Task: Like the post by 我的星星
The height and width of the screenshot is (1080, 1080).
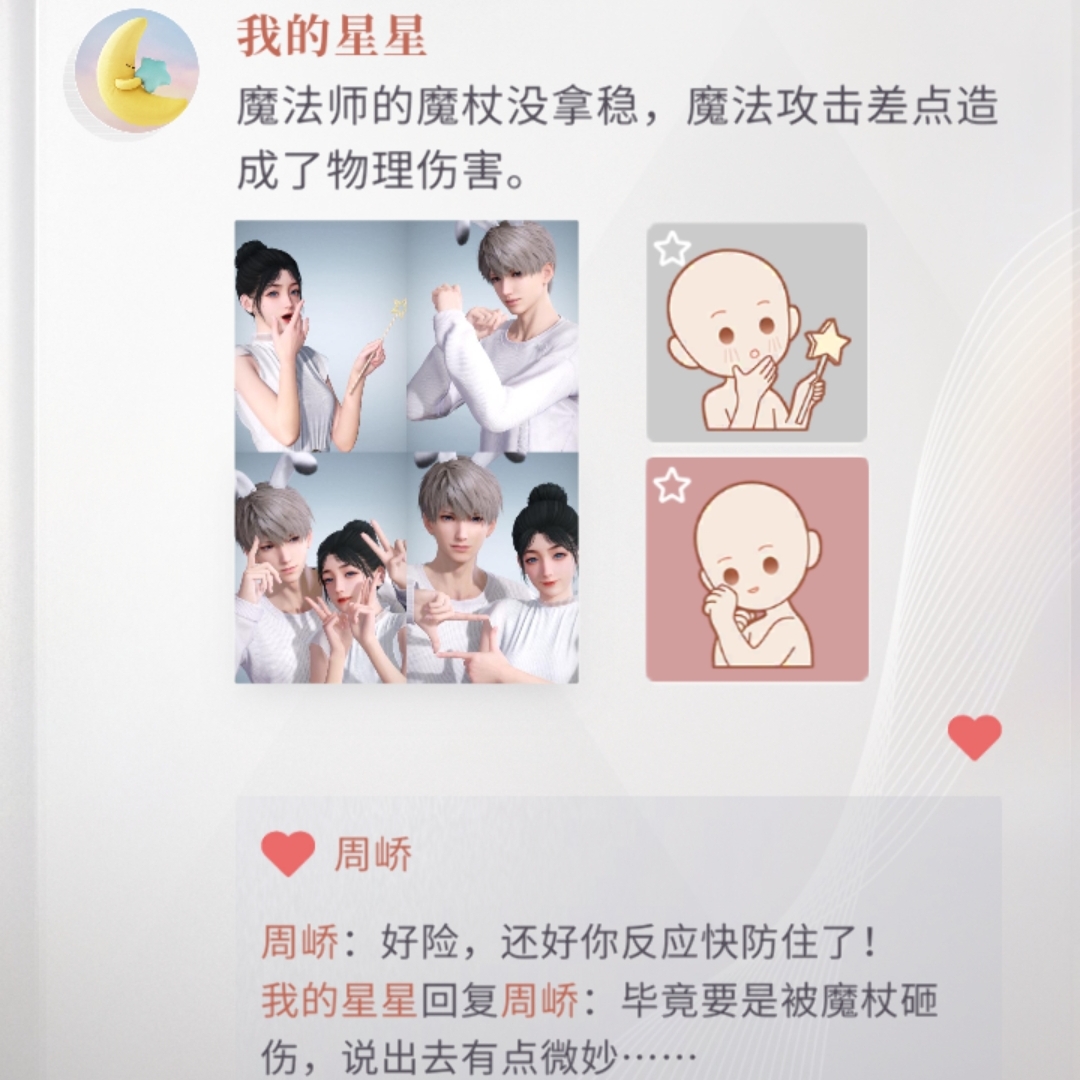Action: (974, 737)
